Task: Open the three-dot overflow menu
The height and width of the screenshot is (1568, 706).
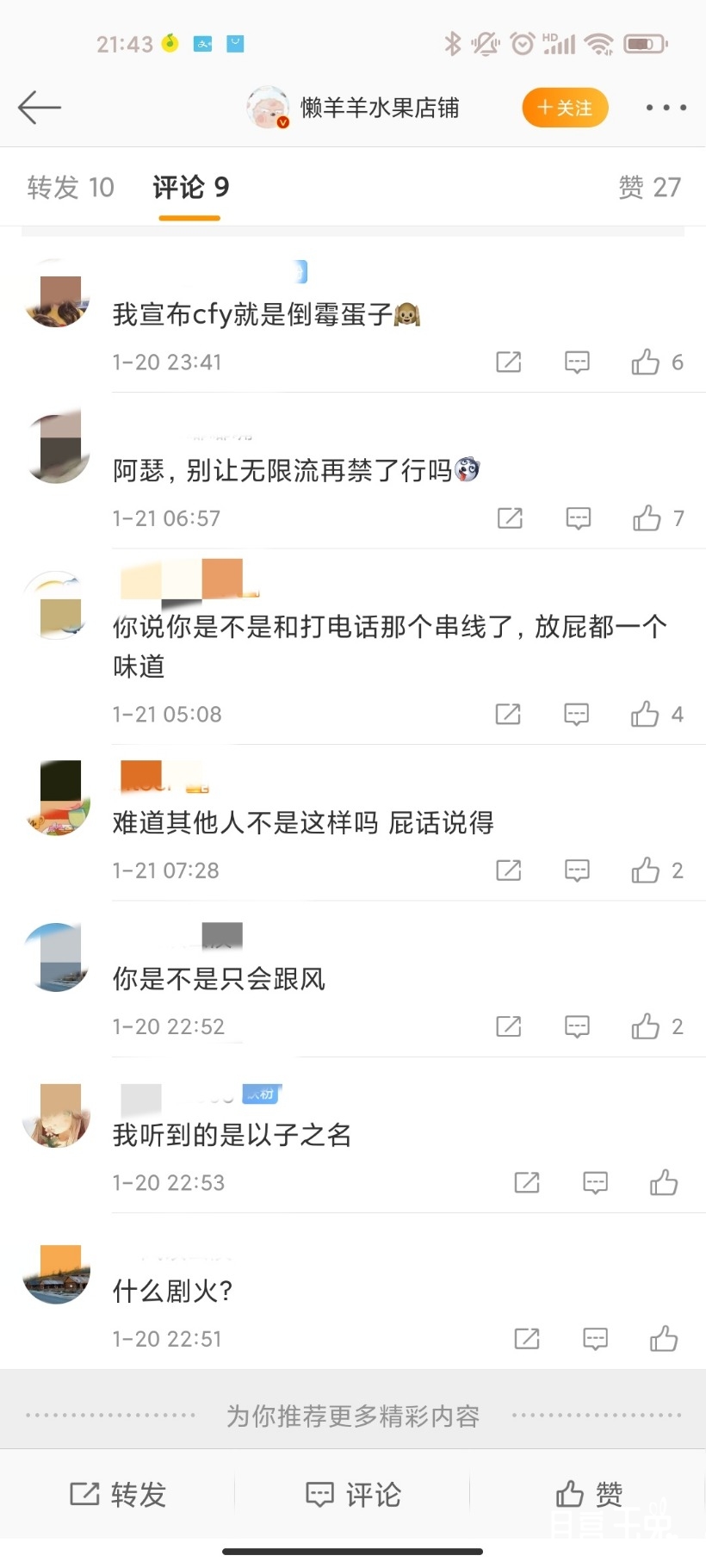Action: [x=666, y=108]
